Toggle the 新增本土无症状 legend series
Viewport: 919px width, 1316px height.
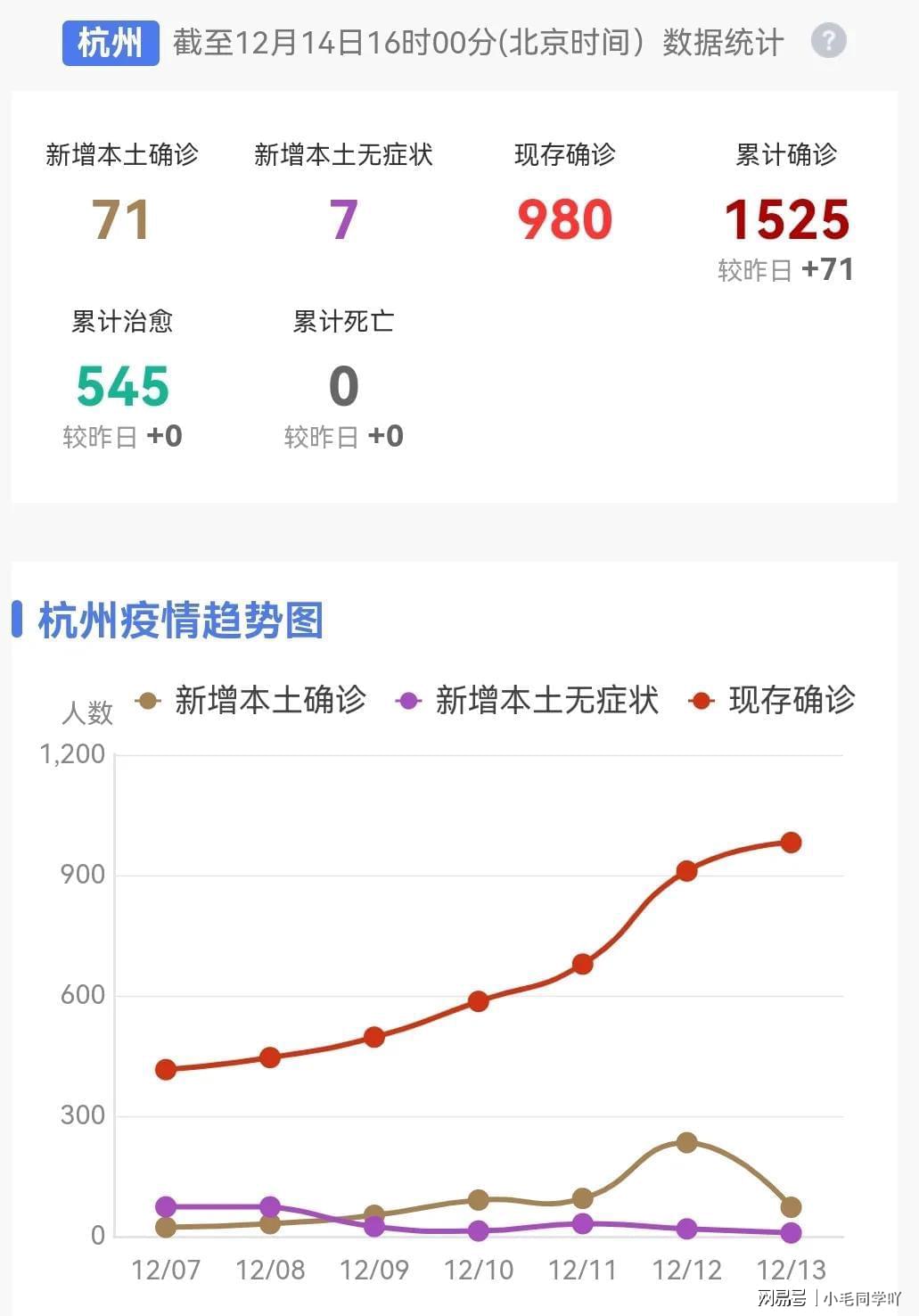pyautogui.click(x=527, y=701)
